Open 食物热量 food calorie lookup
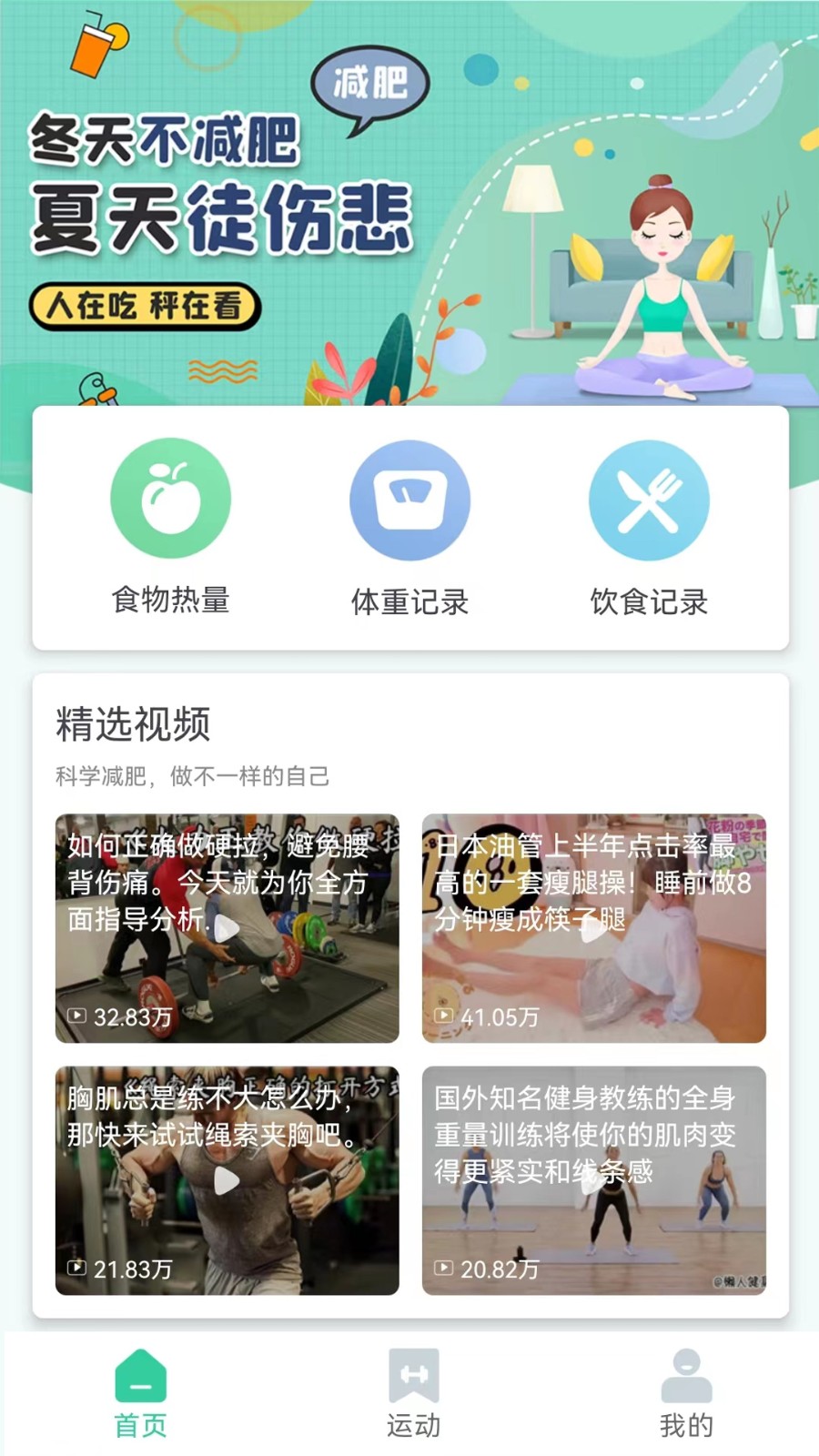 (170, 526)
